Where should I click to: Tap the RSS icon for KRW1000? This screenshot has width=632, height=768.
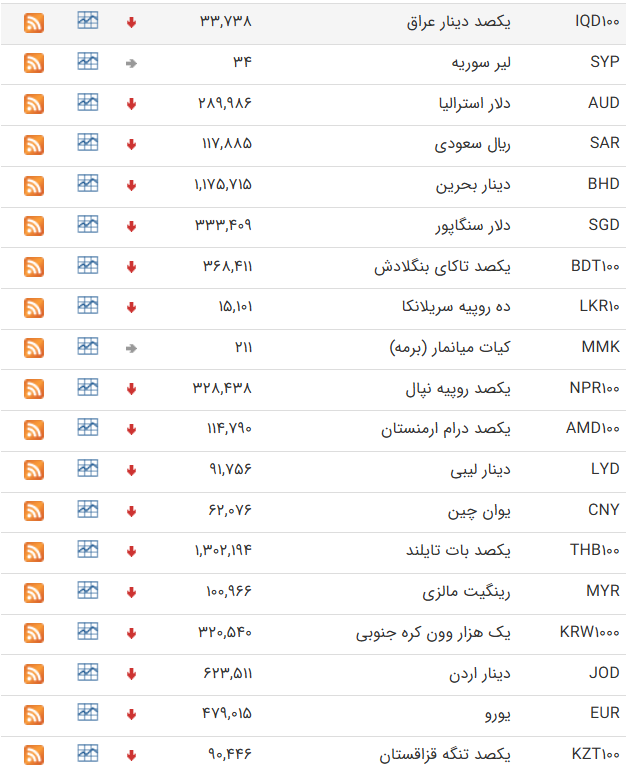pos(34,633)
